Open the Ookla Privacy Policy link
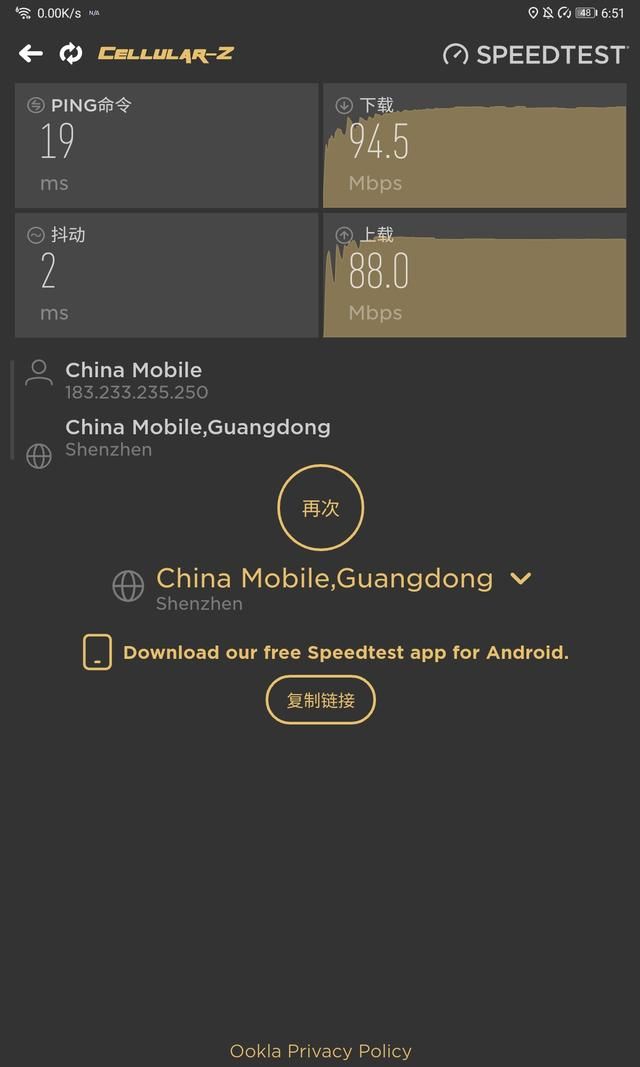640x1067 pixels. tap(320, 1051)
